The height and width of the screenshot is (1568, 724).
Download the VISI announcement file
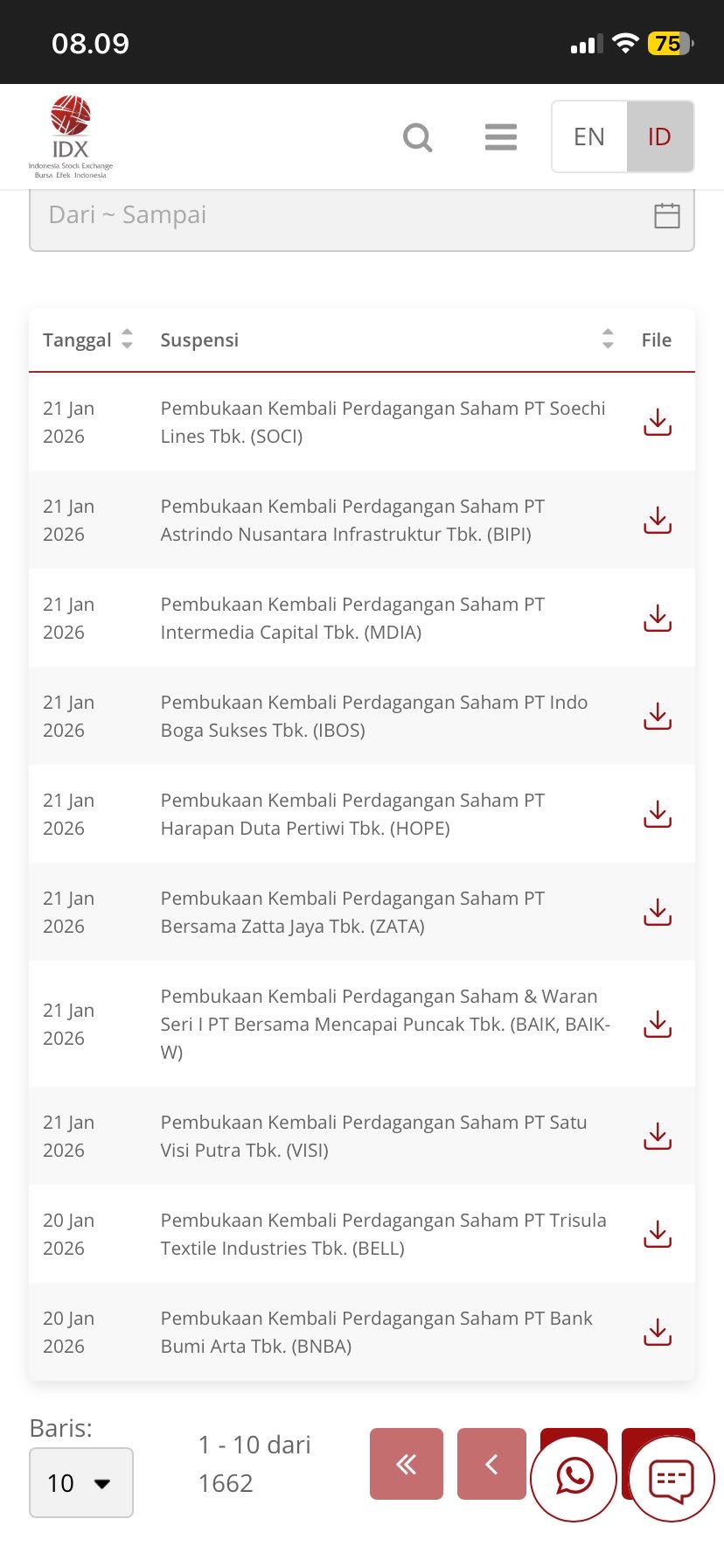click(x=658, y=1136)
